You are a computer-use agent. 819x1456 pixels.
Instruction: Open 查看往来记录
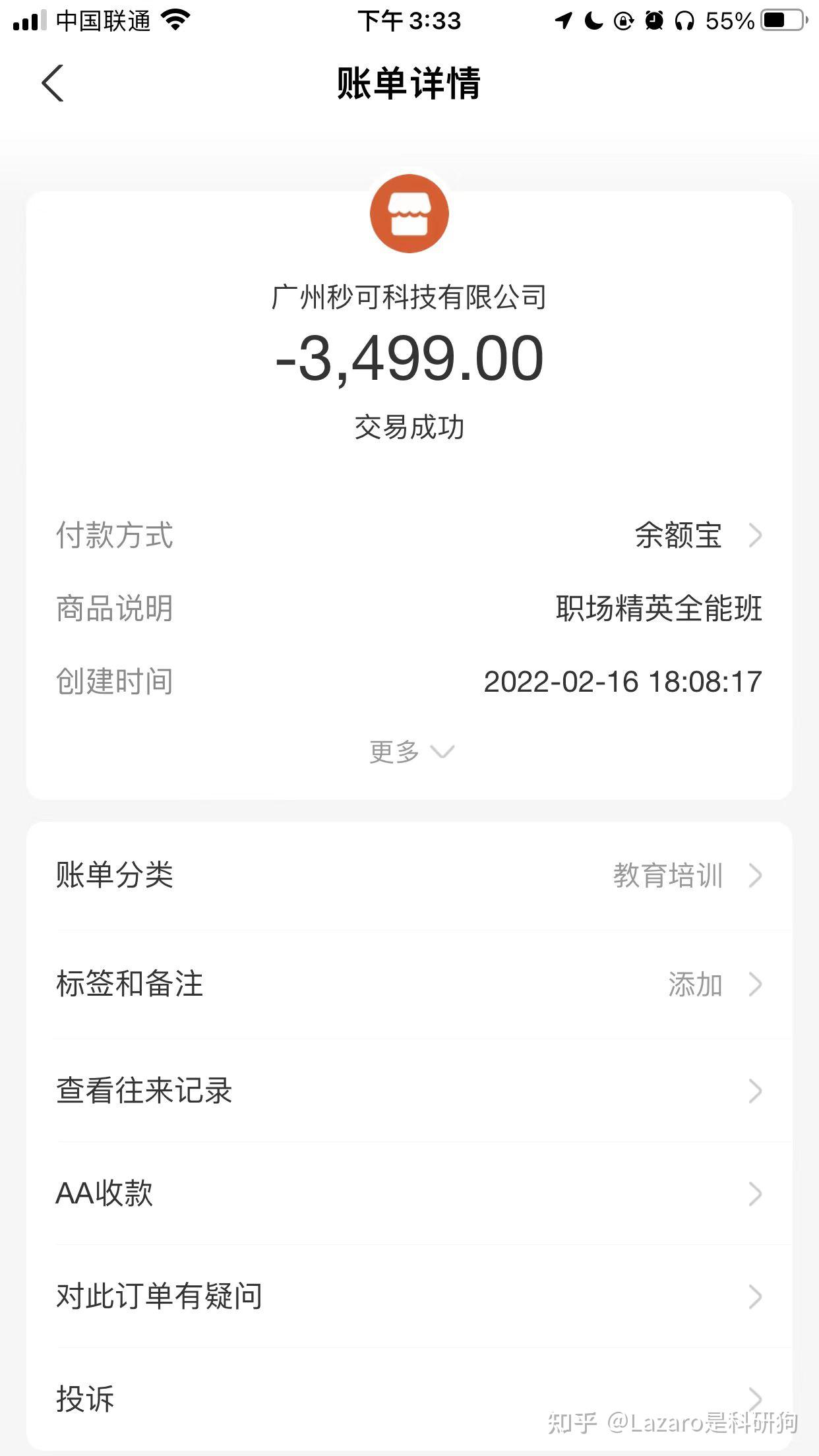pos(409,1091)
